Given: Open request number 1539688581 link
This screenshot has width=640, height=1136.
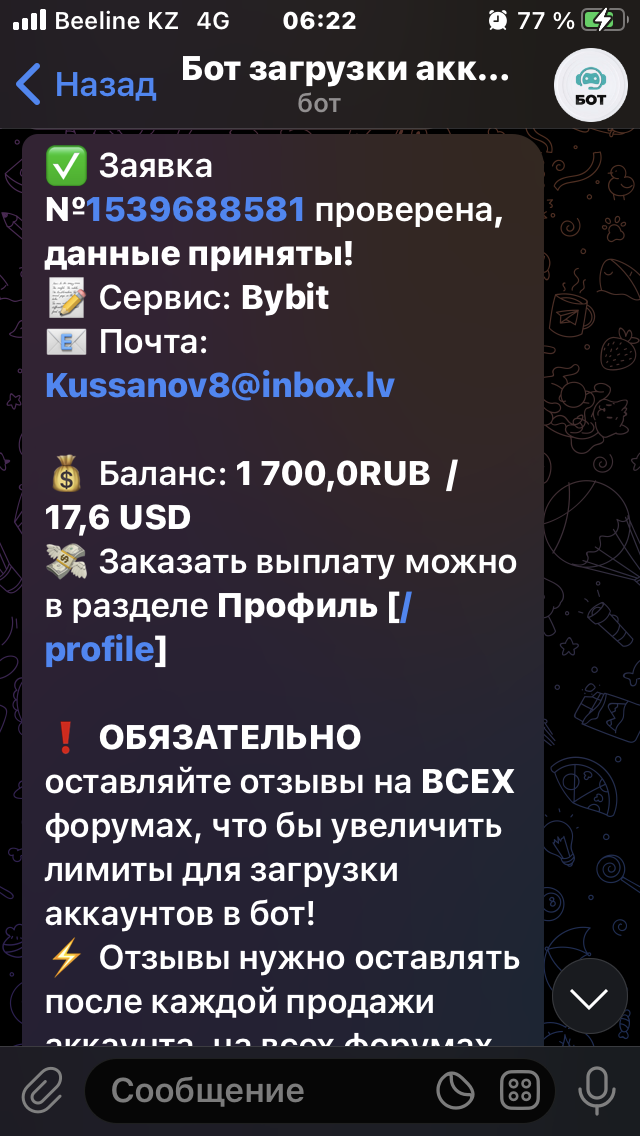Looking at the screenshot, I should coord(195,209).
